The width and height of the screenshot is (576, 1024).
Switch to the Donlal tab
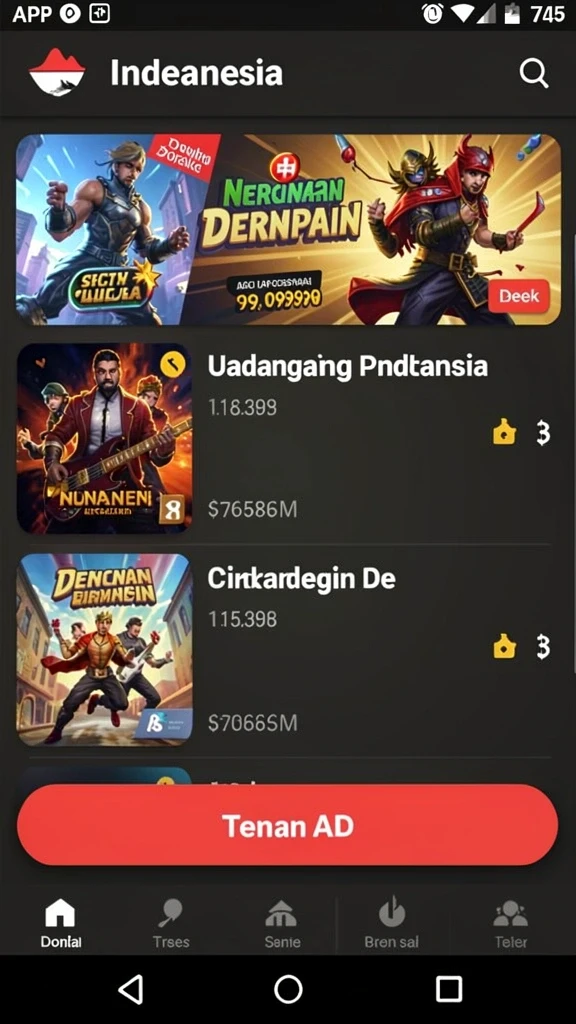[x=61, y=923]
